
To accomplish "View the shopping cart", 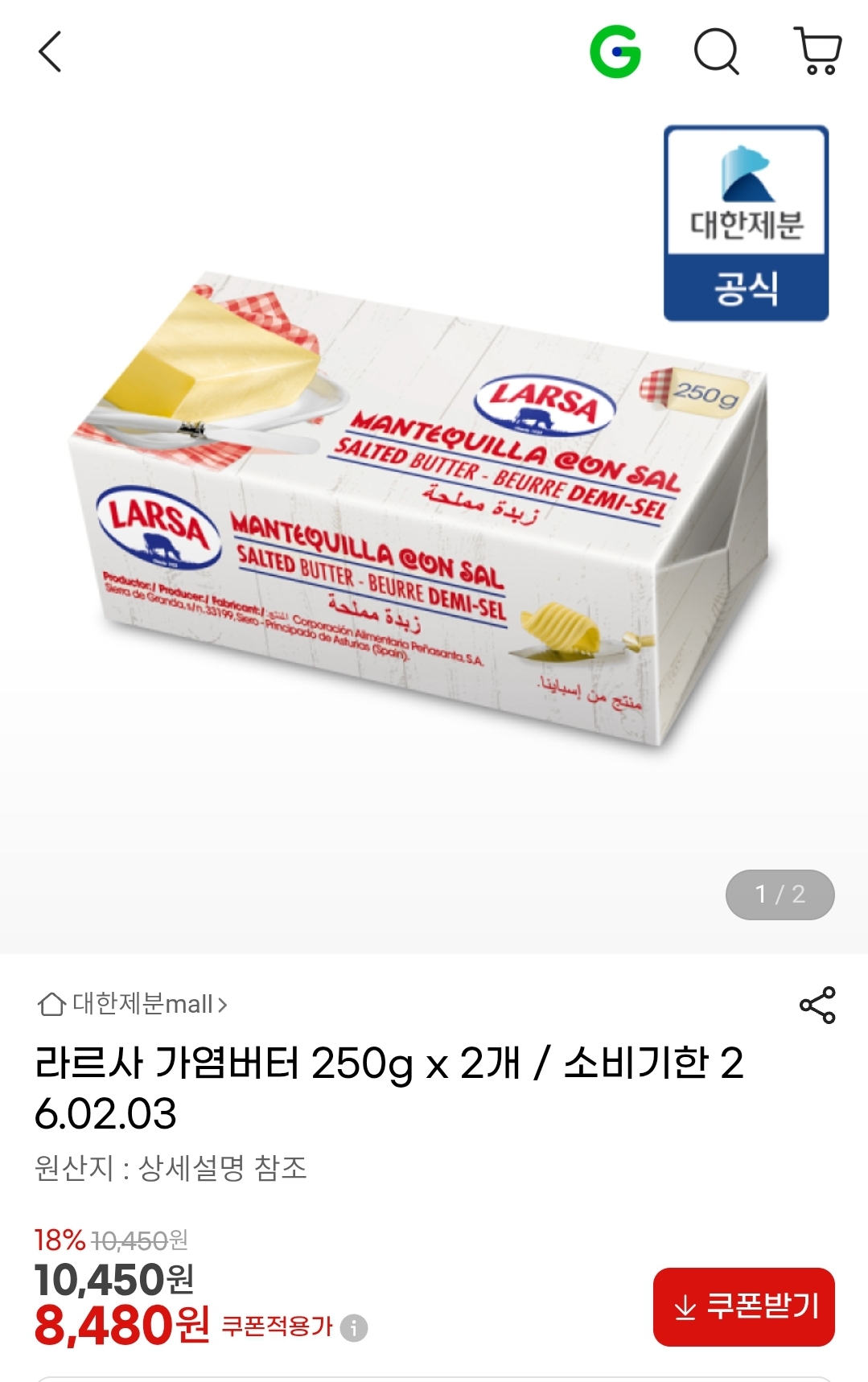I will point(817,52).
